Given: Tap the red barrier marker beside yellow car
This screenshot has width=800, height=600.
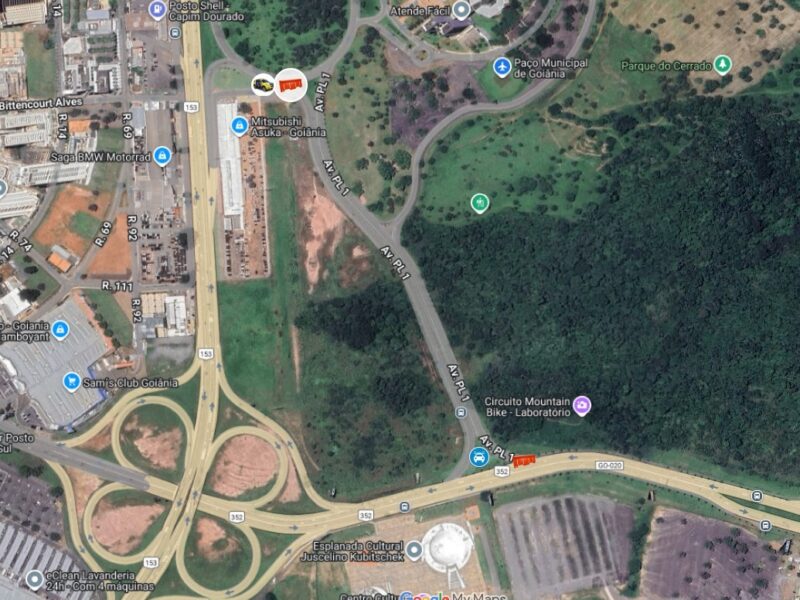Looking at the screenshot, I should point(290,84).
